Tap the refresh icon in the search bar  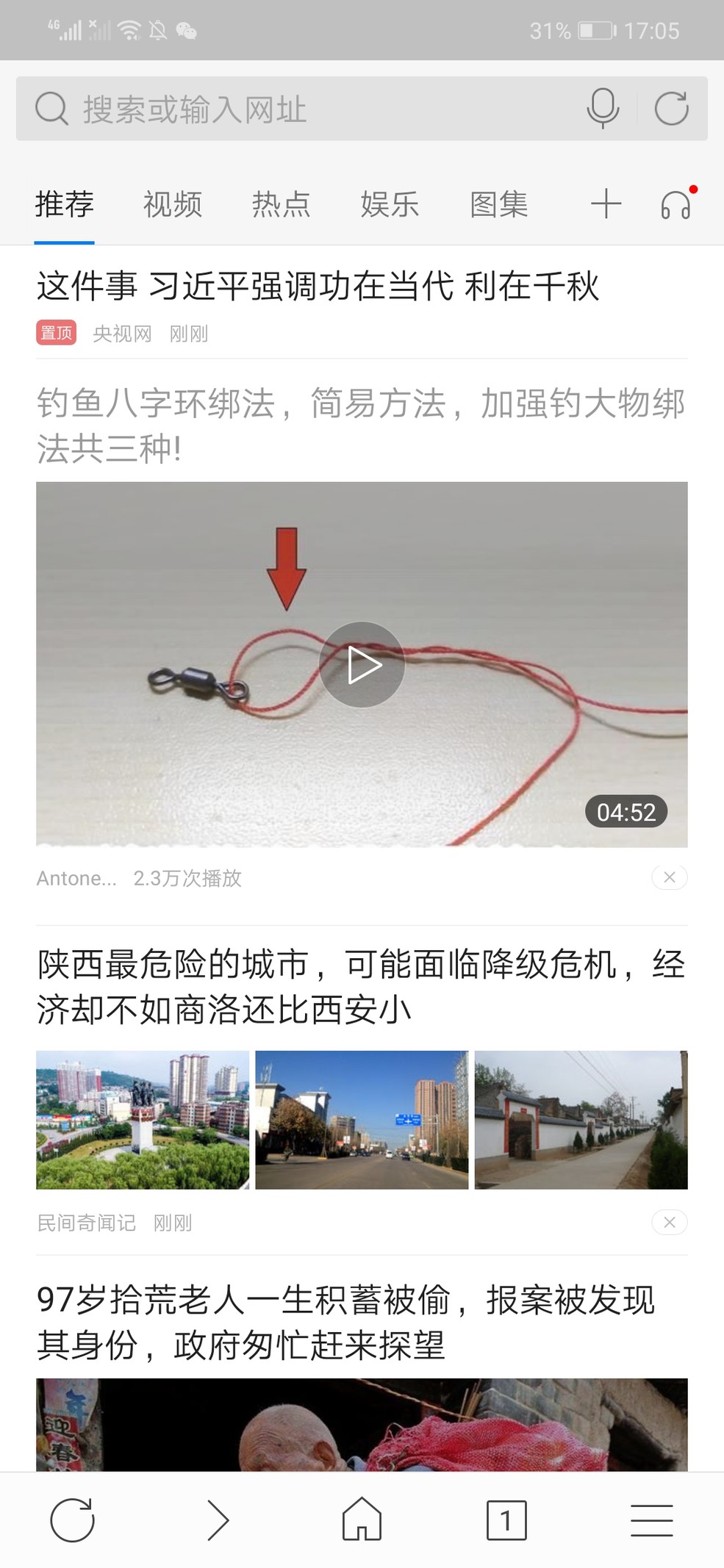(x=670, y=109)
